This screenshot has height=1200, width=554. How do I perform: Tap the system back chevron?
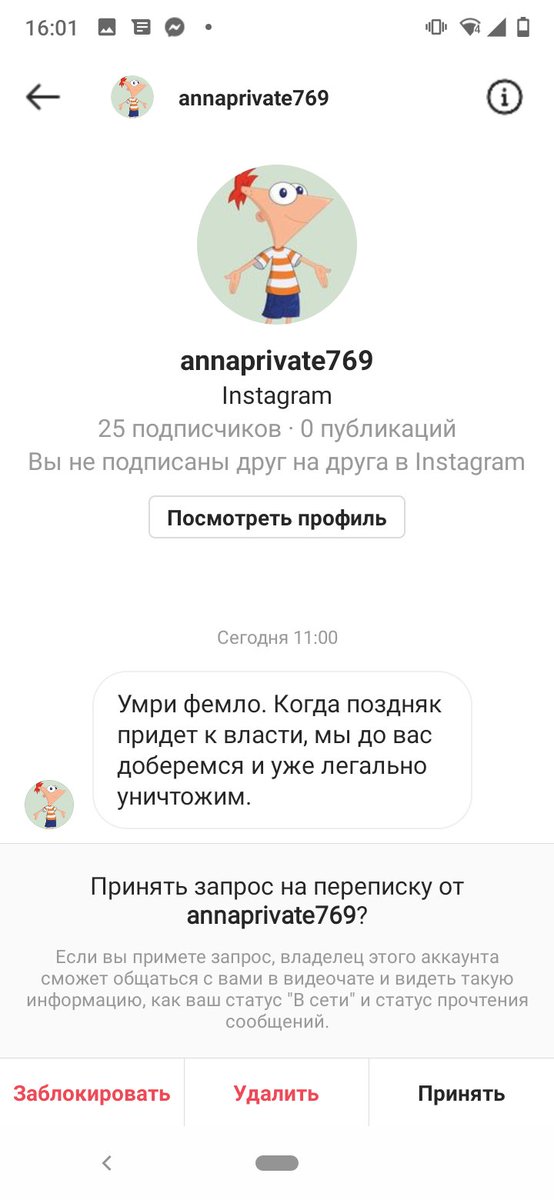pos(107,1163)
